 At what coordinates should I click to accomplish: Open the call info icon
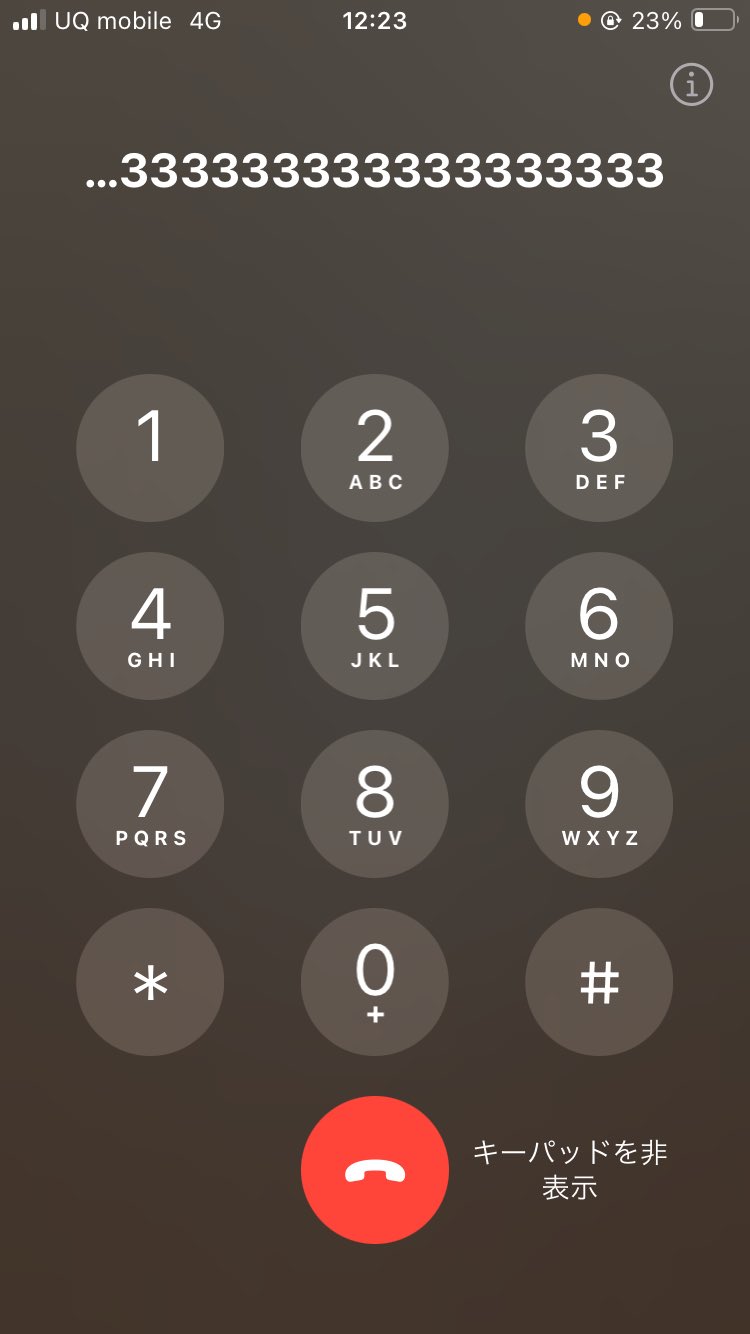pyautogui.click(x=691, y=85)
